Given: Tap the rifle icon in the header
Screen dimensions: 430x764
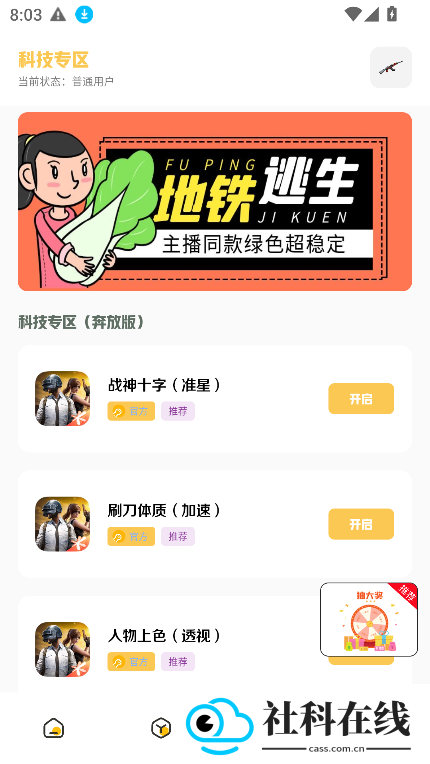Looking at the screenshot, I should [391, 67].
